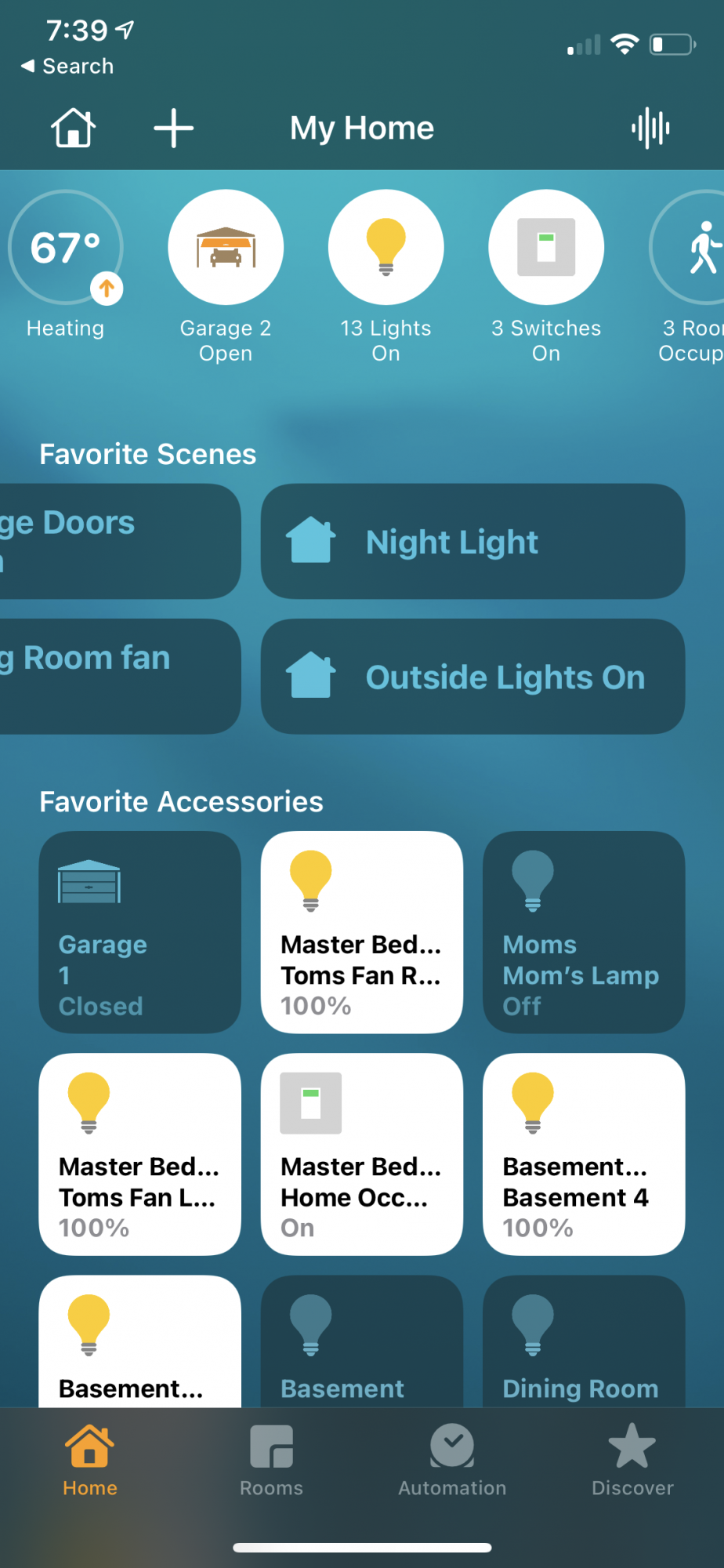View Garage 2 Open status
Viewport: 724px width, 1568px height.
point(226,276)
